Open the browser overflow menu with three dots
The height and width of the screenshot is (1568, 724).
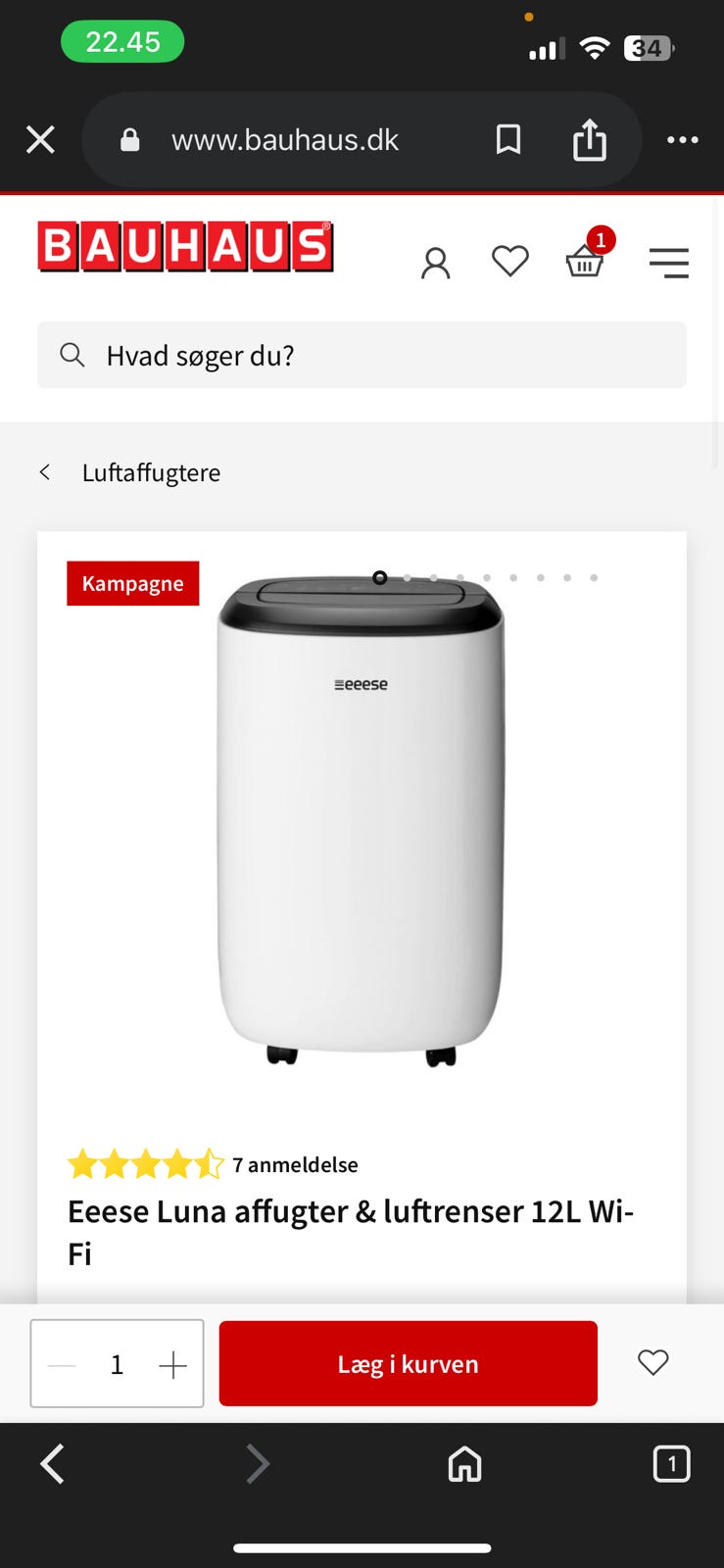pos(683,139)
